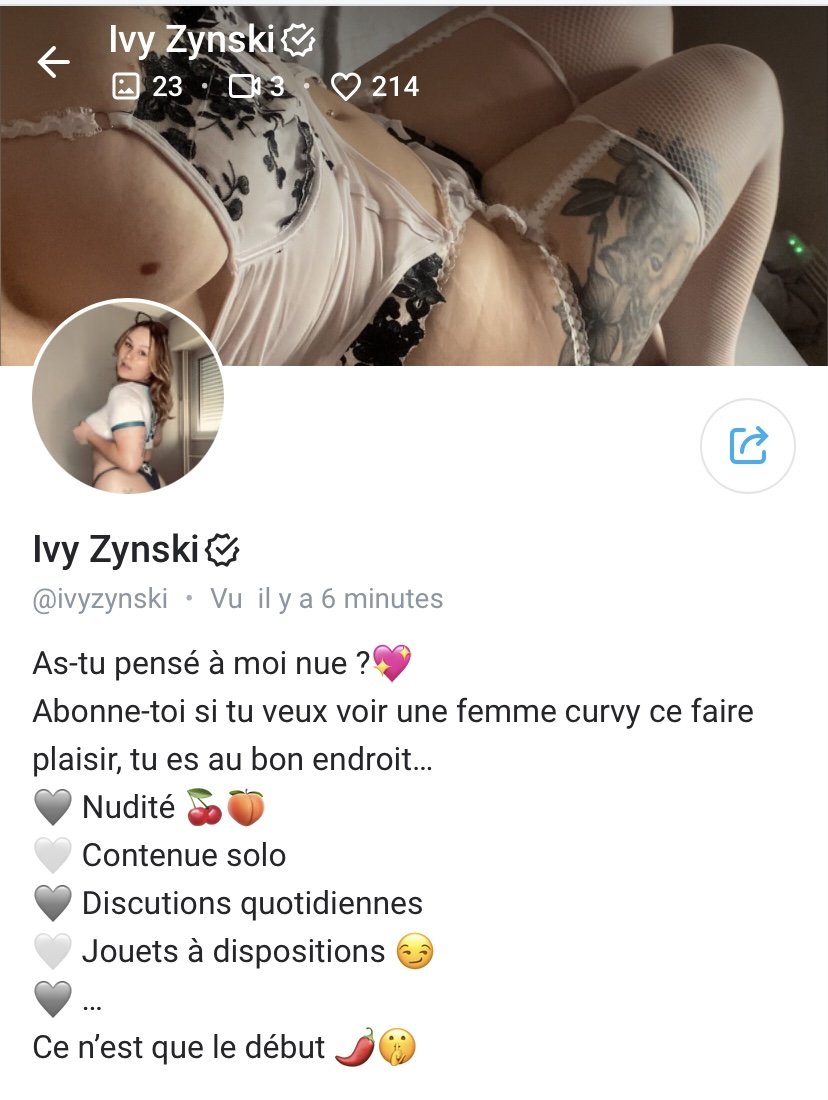Go back using the arrow icon

[x=53, y=62]
